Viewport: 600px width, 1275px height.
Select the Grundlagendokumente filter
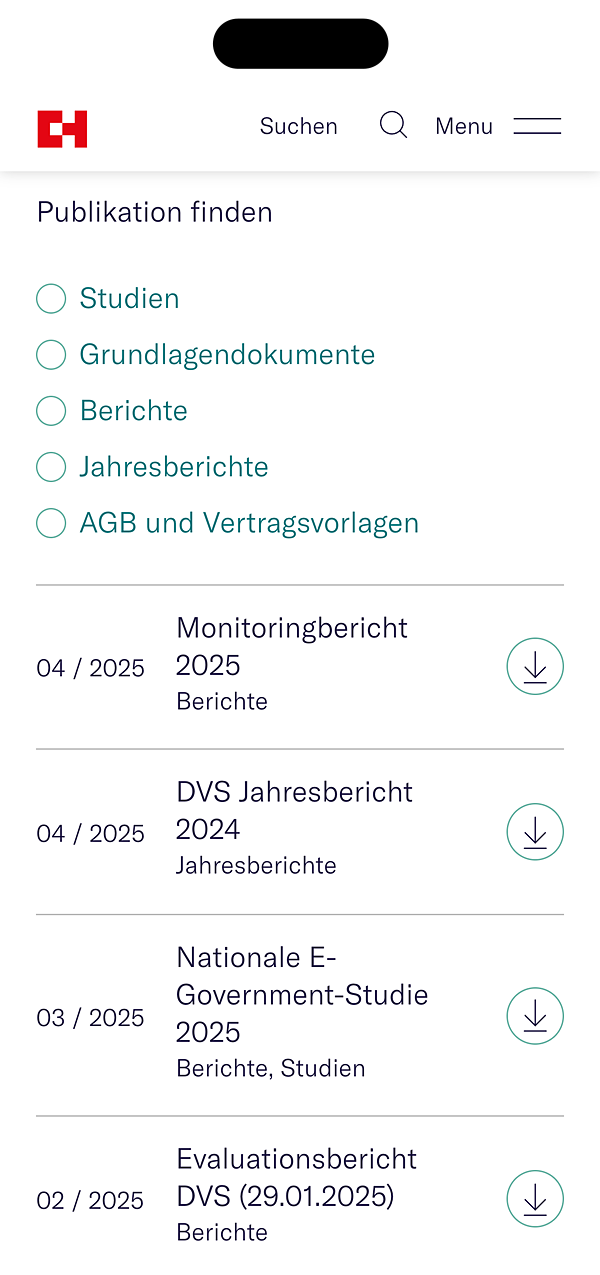coord(51,355)
